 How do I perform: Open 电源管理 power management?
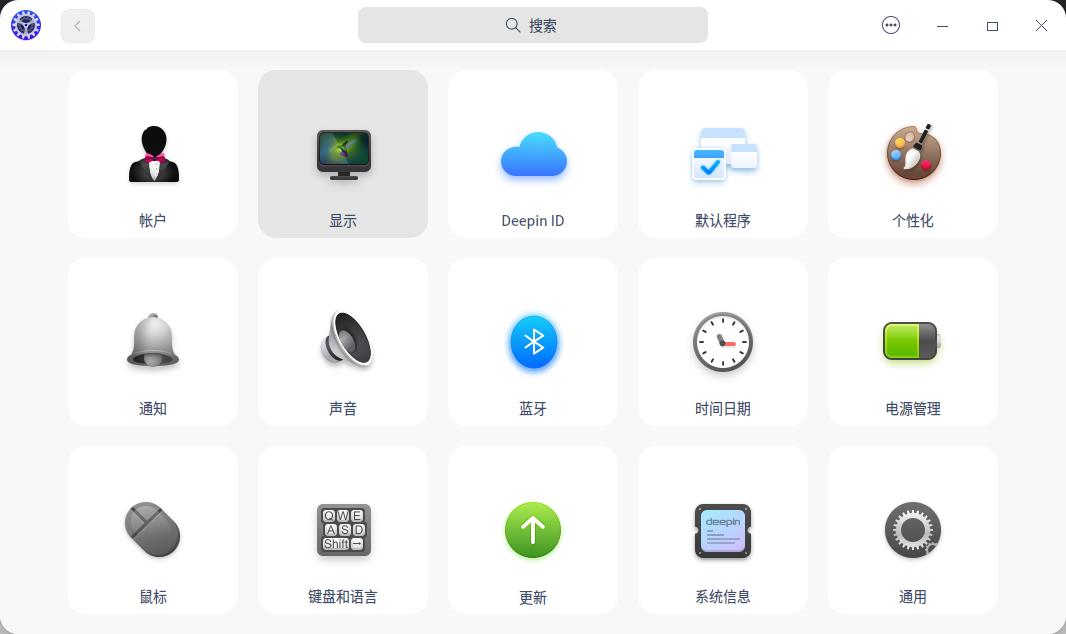913,343
